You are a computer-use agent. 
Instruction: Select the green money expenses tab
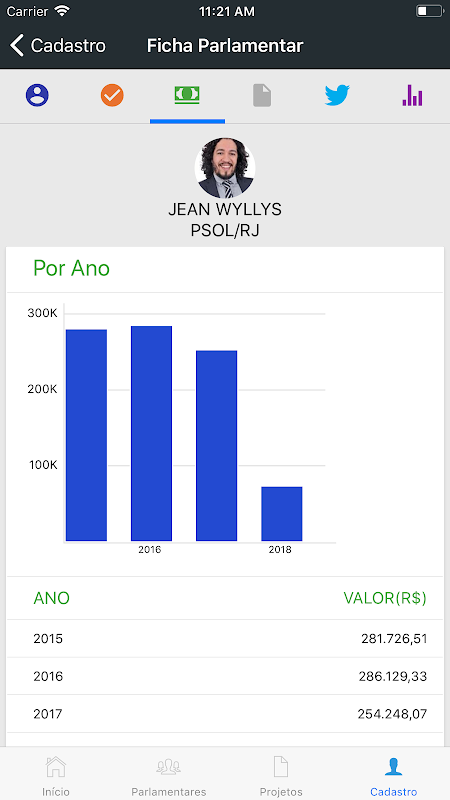[x=187, y=95]
